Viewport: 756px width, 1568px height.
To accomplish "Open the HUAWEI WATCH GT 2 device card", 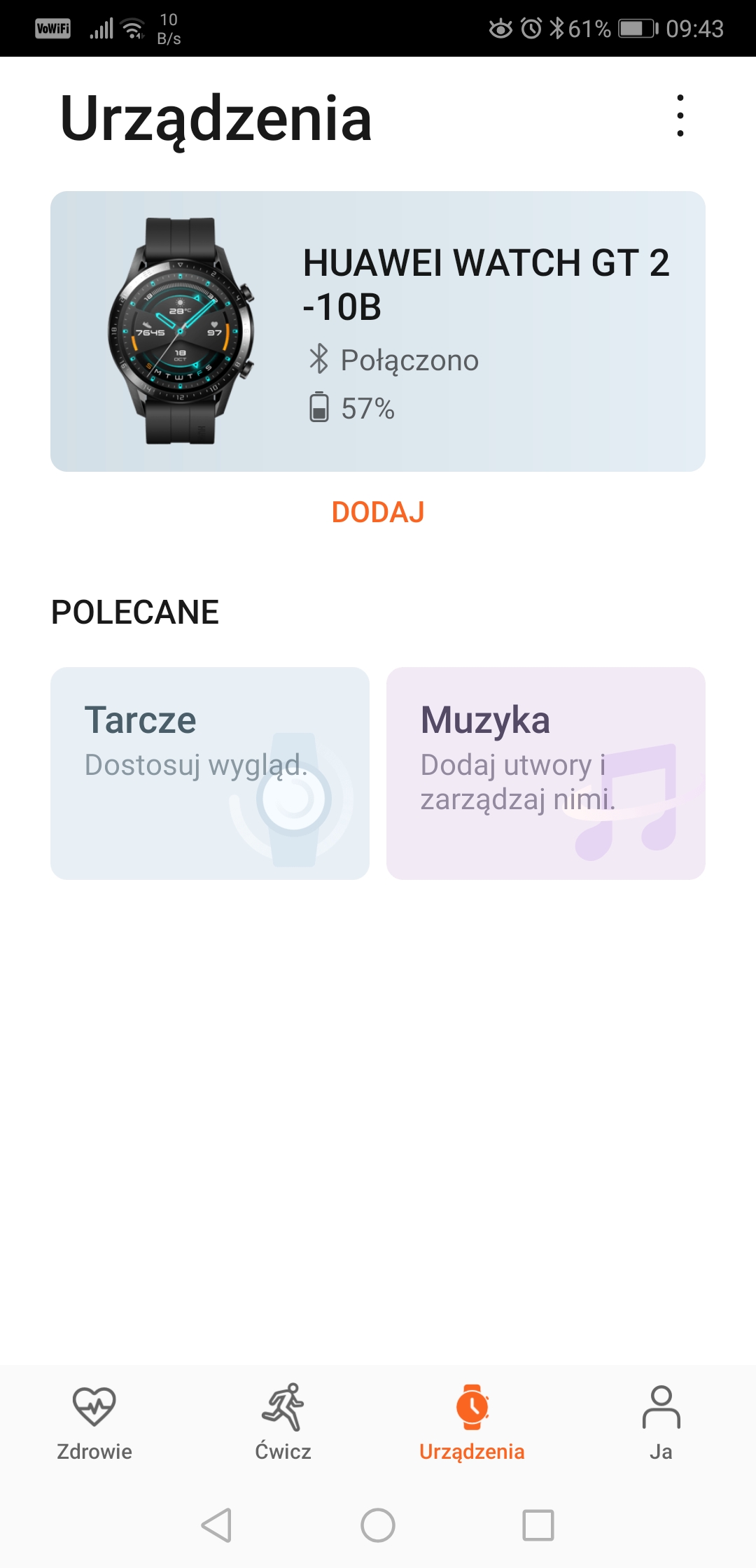I will click(x=378, y=331).
